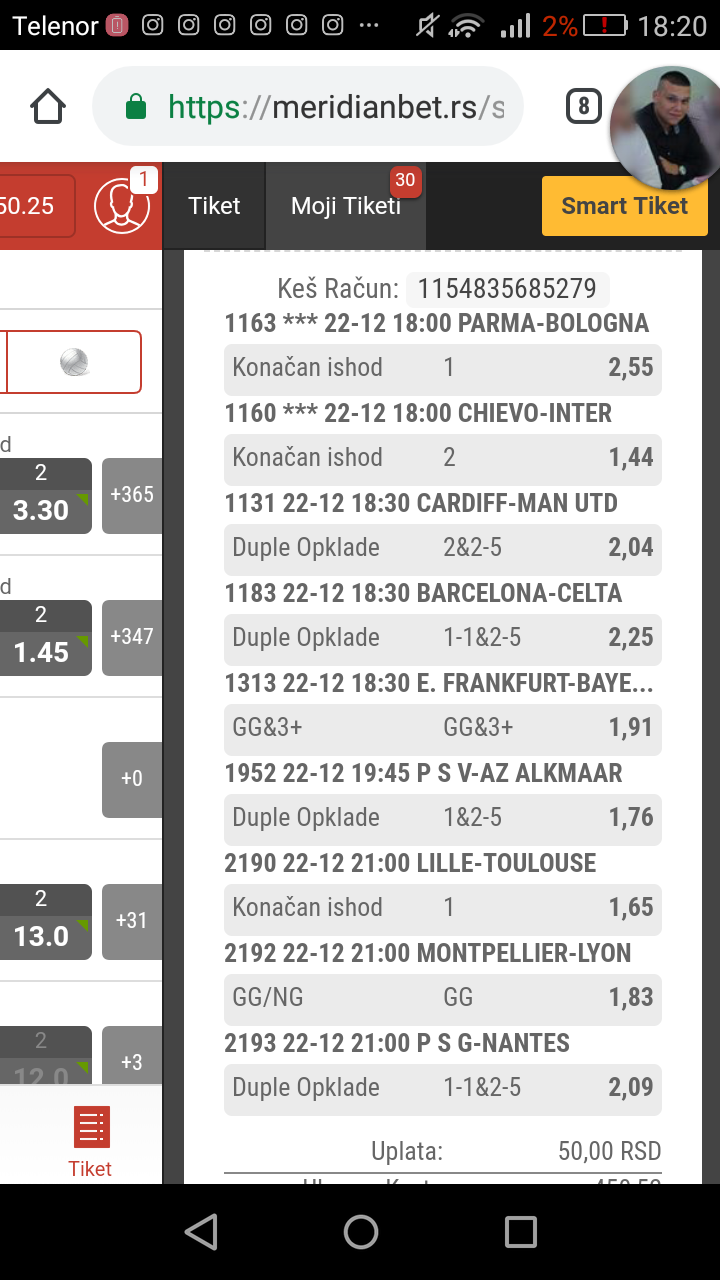Screen dimensions: 720x1280
Task: Open the recent apps overview
Action: (520, 1232)
